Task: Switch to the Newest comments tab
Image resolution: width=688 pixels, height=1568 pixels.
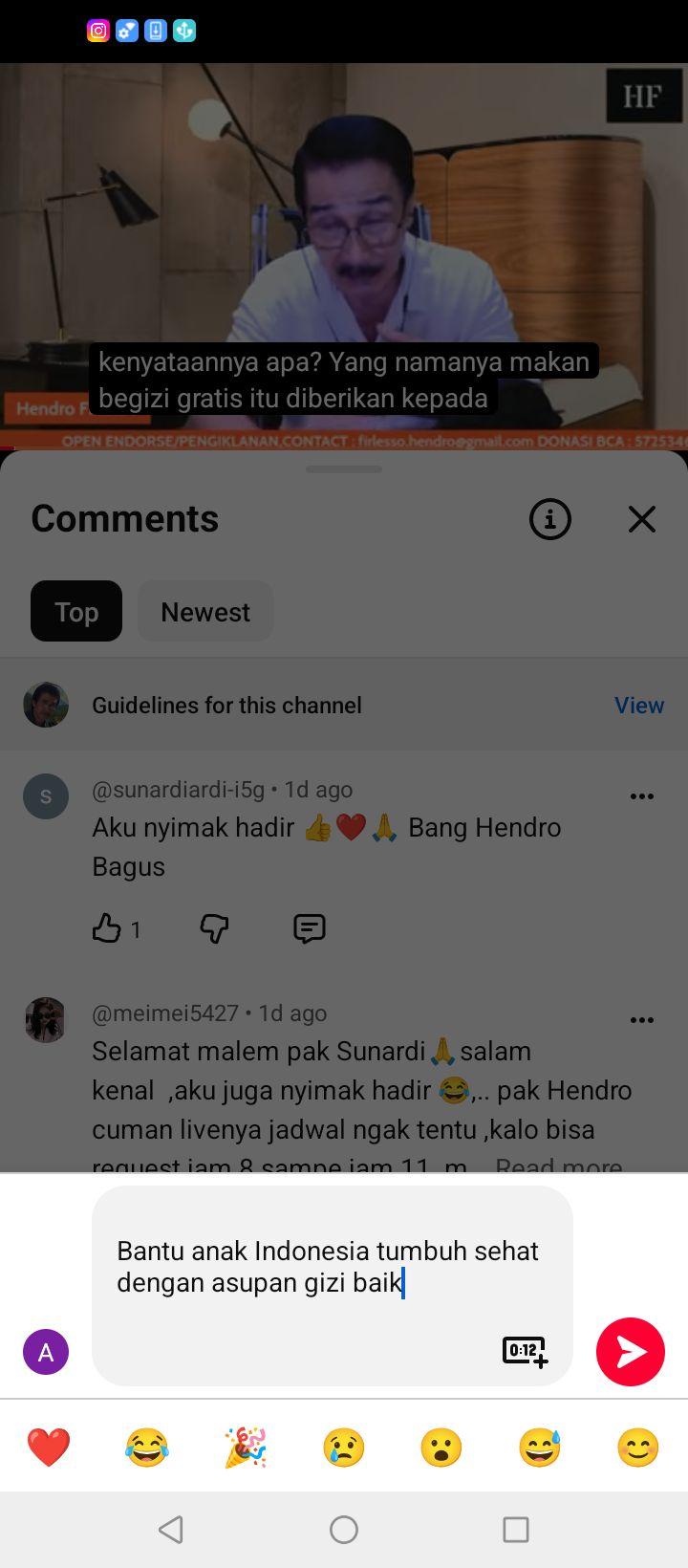Action: pos(205,611)
